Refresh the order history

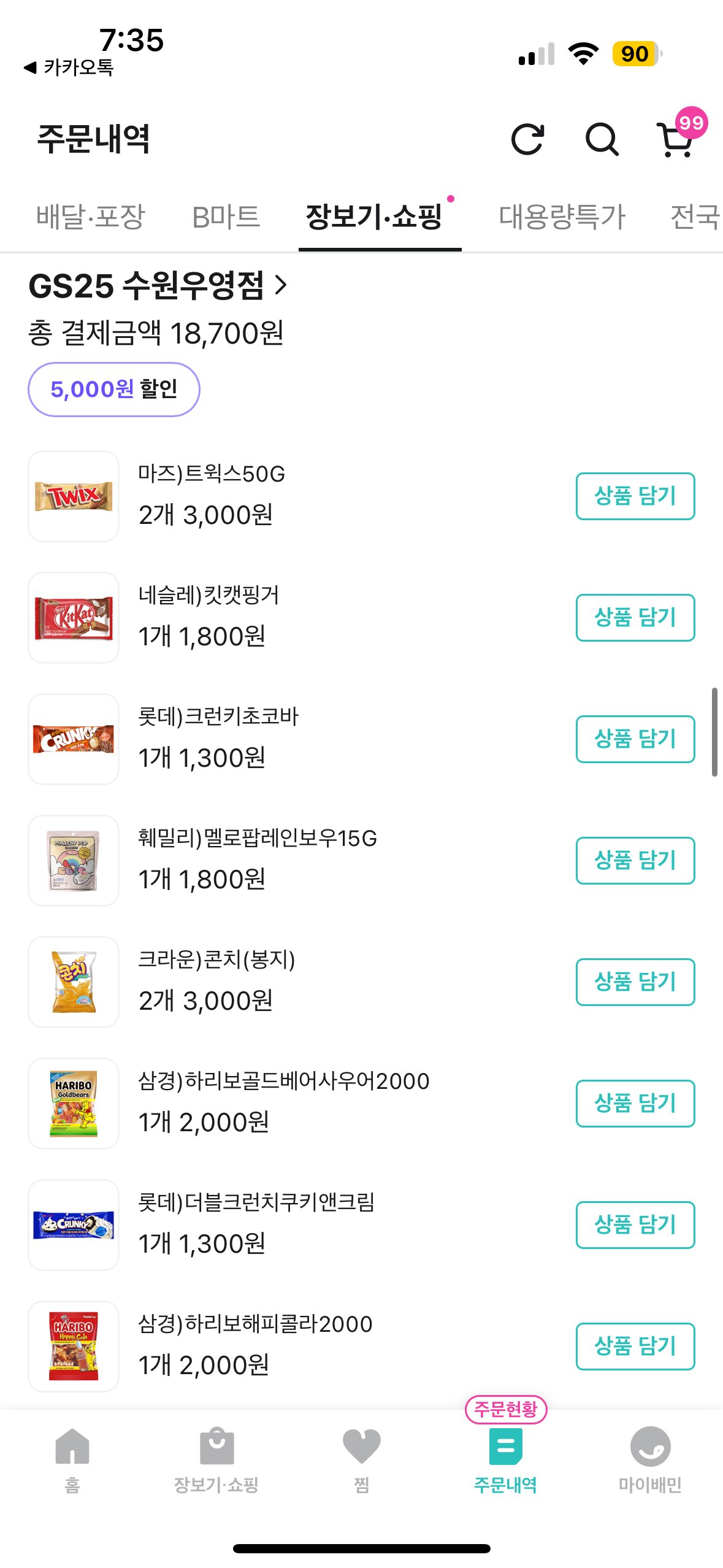click(x=527, y=139)
